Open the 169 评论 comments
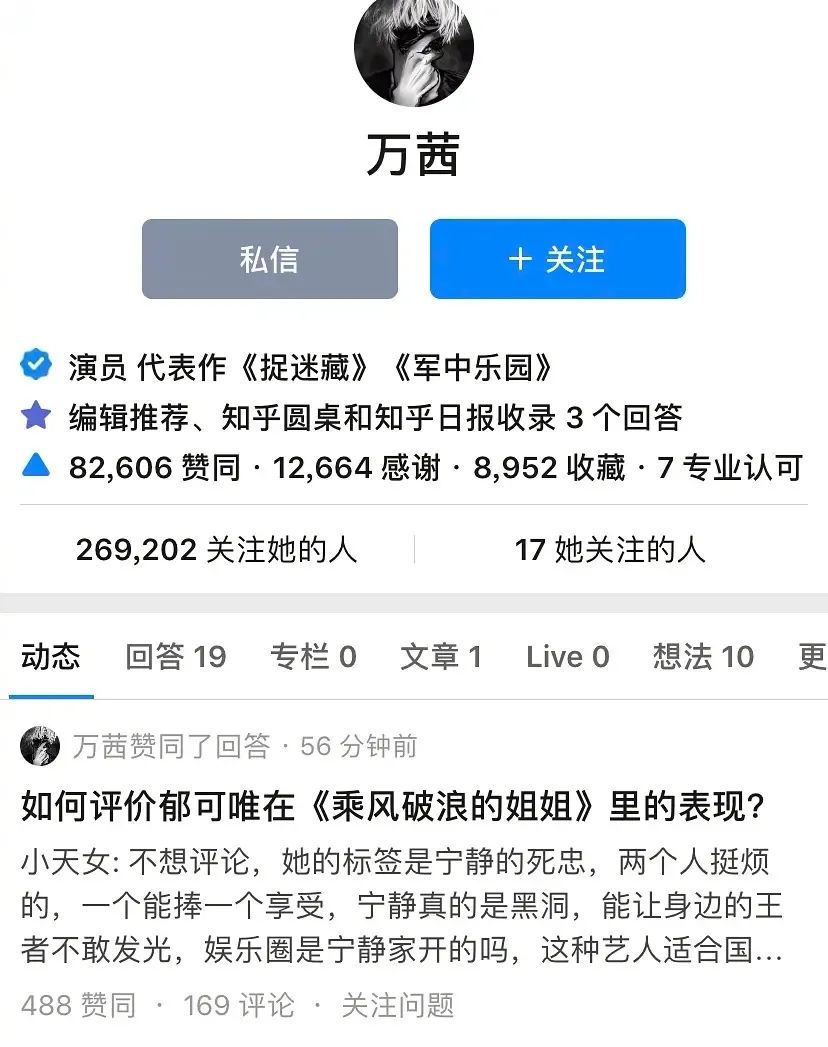The image size is (828, 1047). [x=238, y=1005]
